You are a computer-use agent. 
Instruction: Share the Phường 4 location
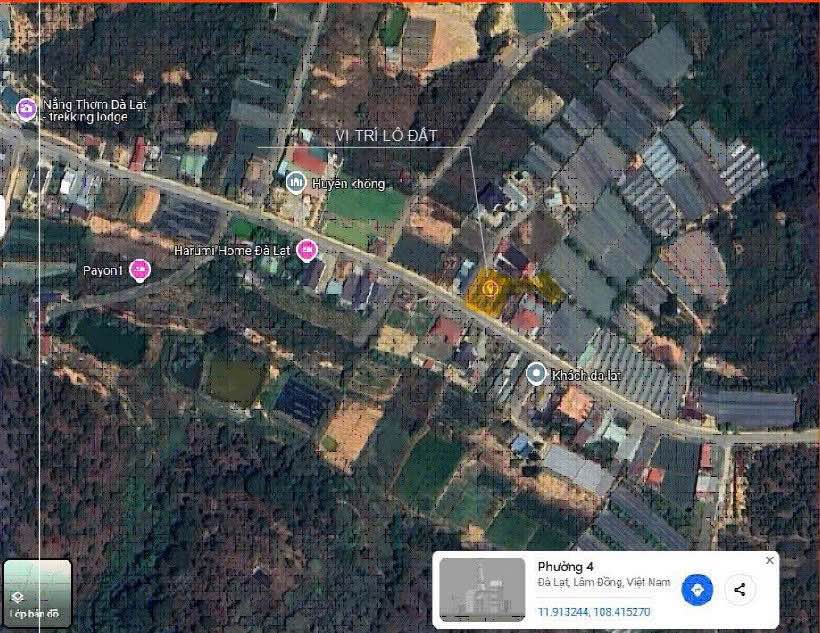(x=740, y=589)
